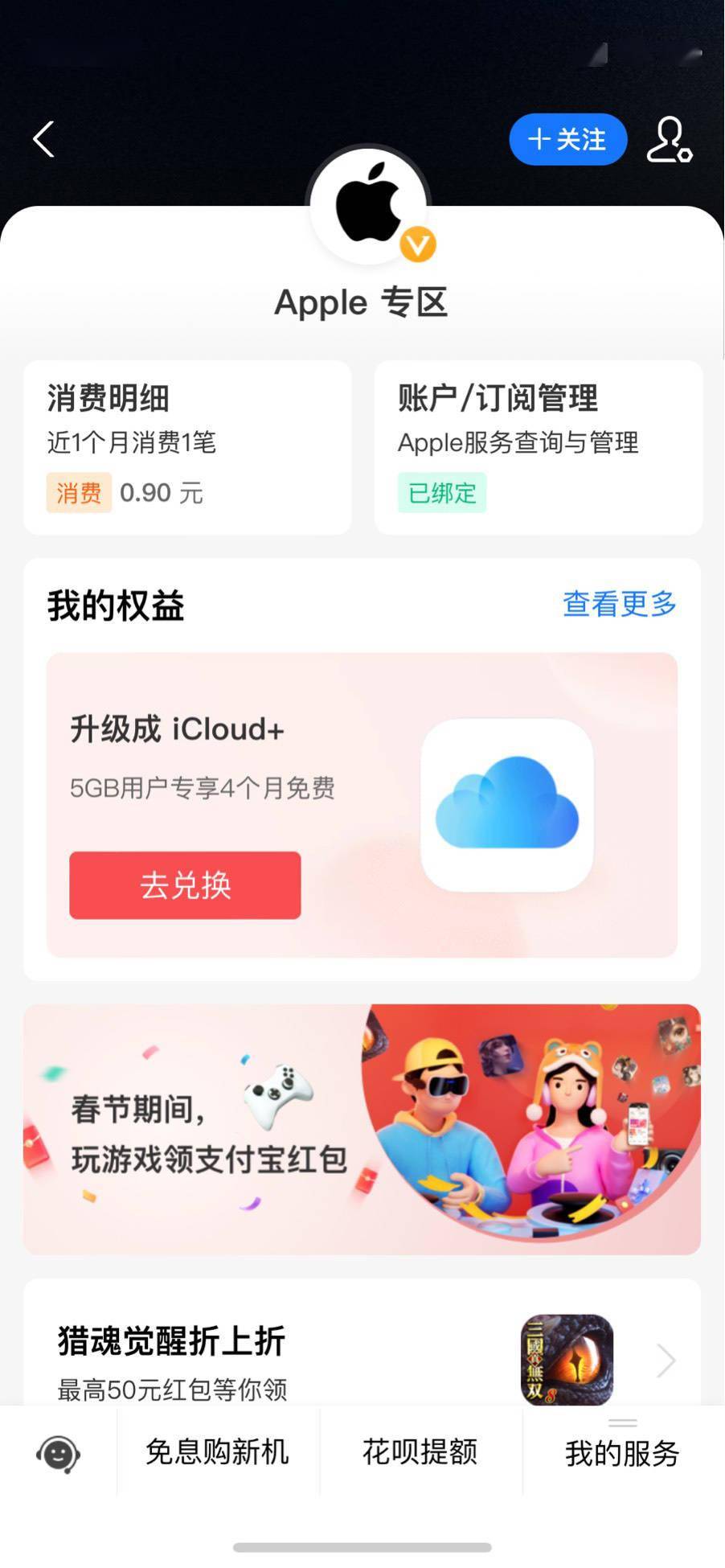Expand 猎魂觉醒 details via the right chevron
This screenshot has width=725, height=1568.
click(x=664, y=1361)
